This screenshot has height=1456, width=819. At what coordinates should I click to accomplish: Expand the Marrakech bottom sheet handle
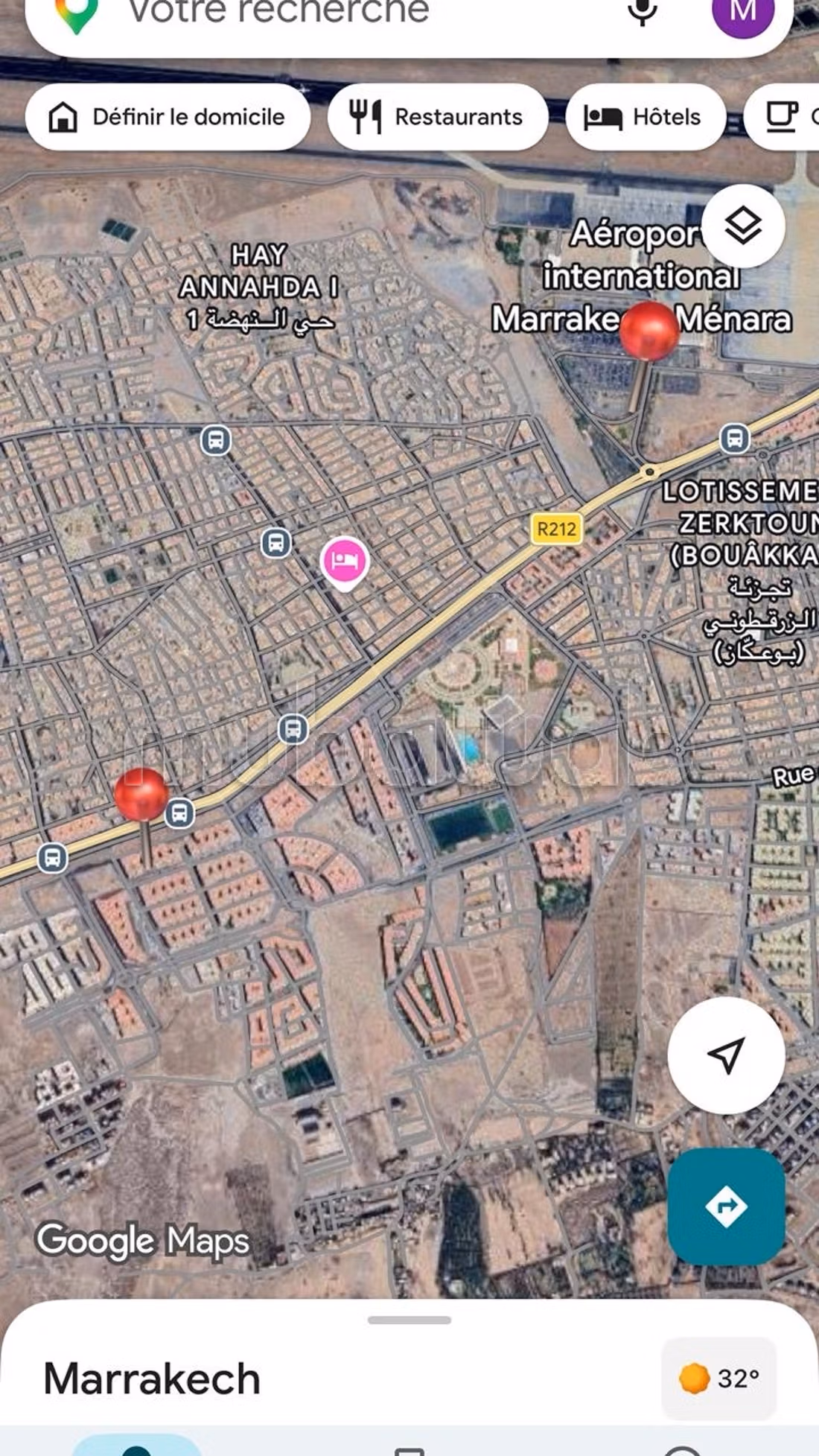pos(409,1320)
